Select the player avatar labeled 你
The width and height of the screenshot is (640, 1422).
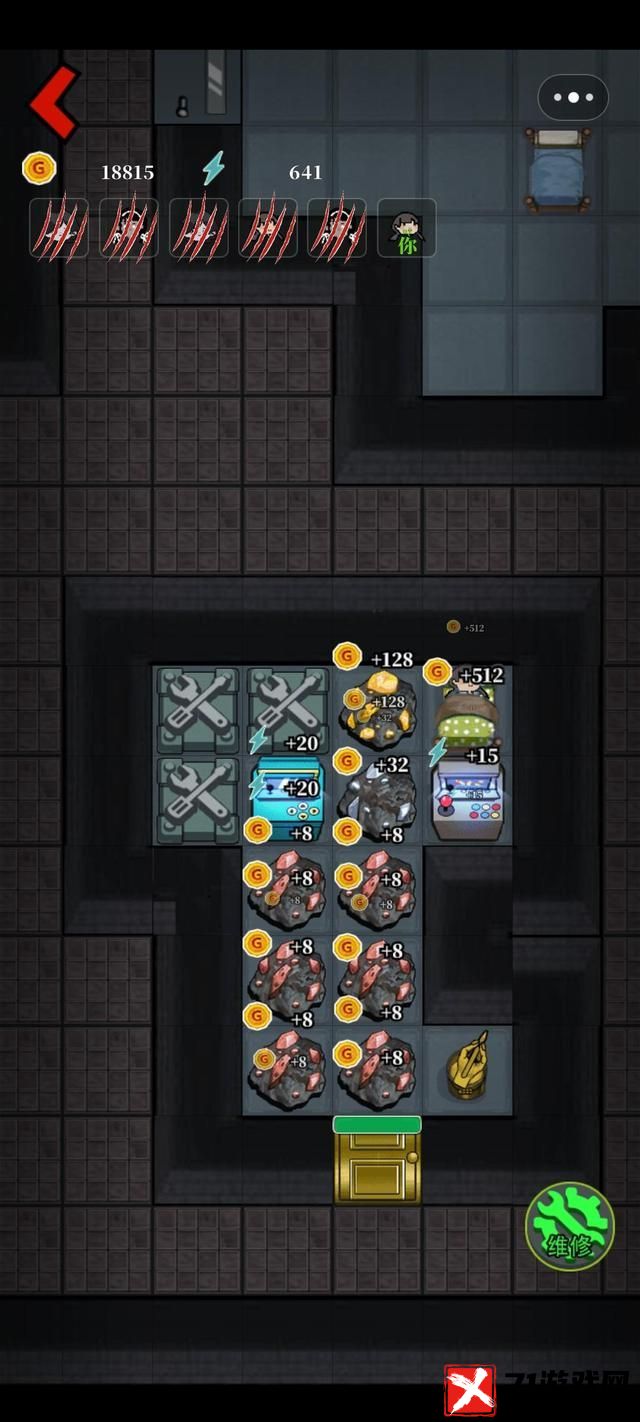pyautogui.click(x=406, y=227)
